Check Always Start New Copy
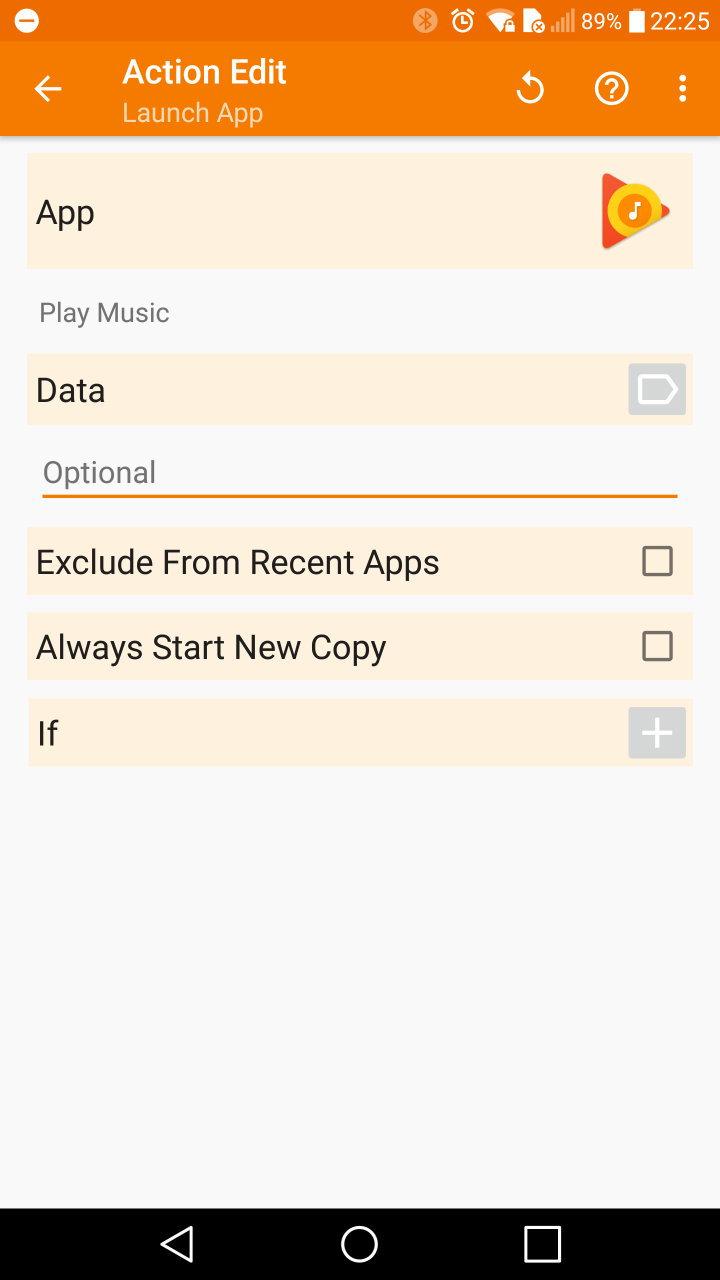Viewport: 720px width, 1280px height. (657, 646)
